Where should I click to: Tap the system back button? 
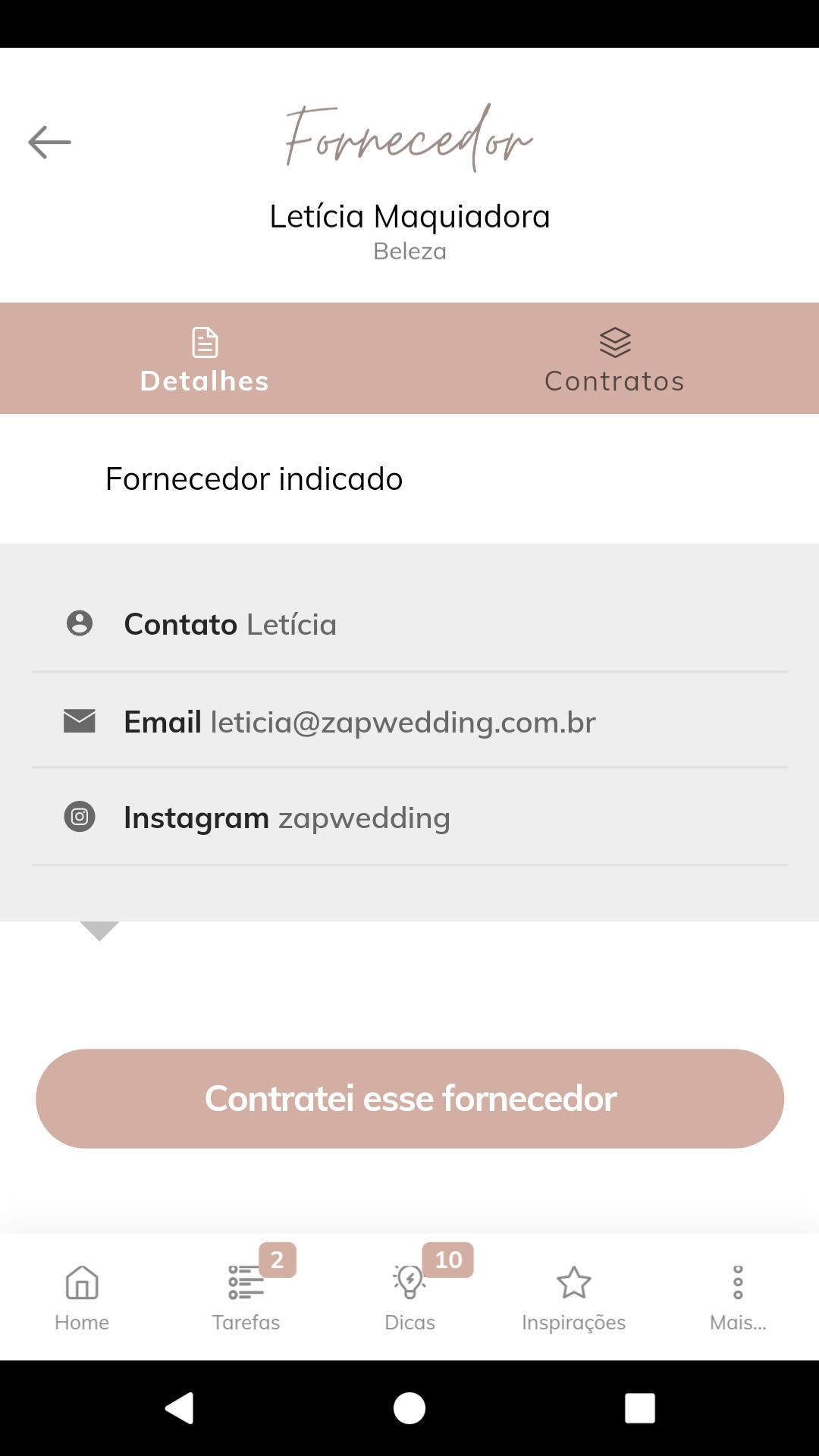tap(180, 1408)
